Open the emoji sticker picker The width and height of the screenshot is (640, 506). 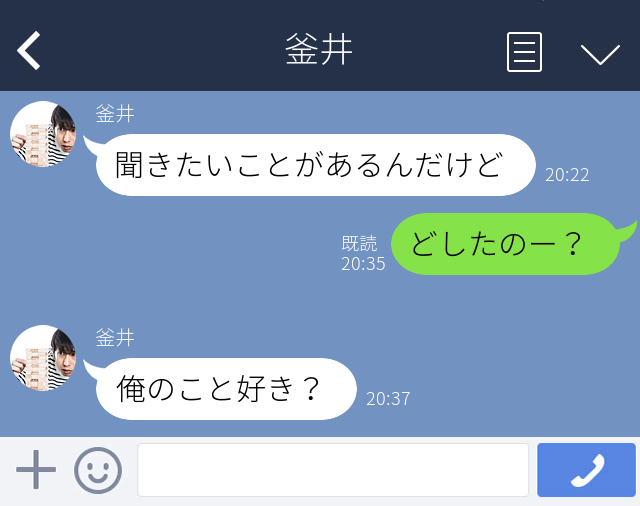click(98, 470)
